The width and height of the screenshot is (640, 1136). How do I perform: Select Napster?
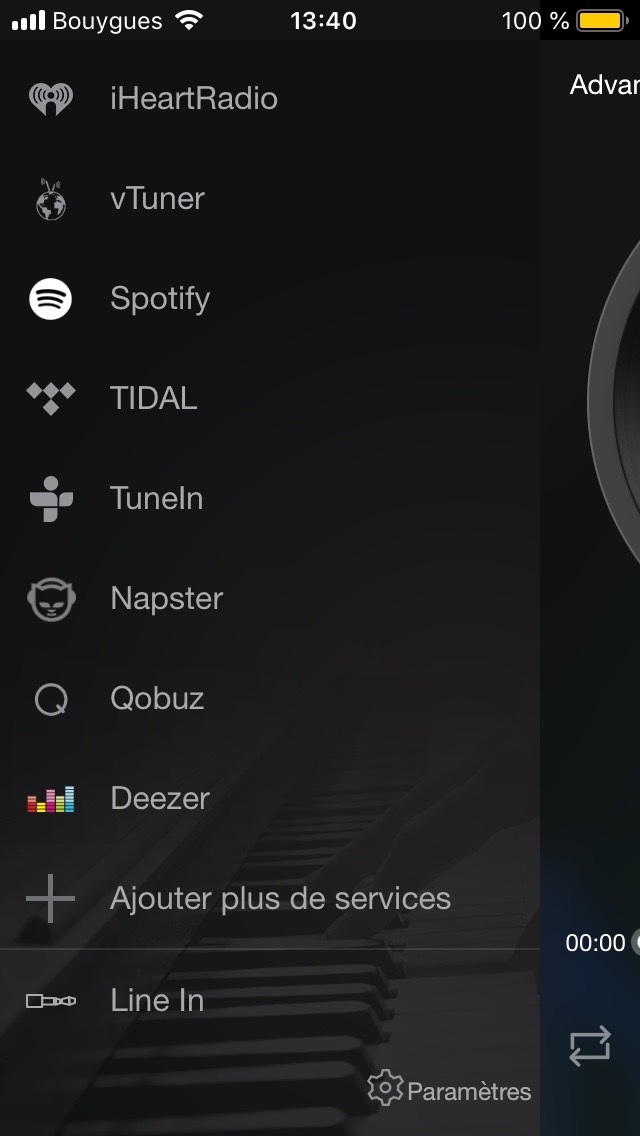[x=270, y=598]
